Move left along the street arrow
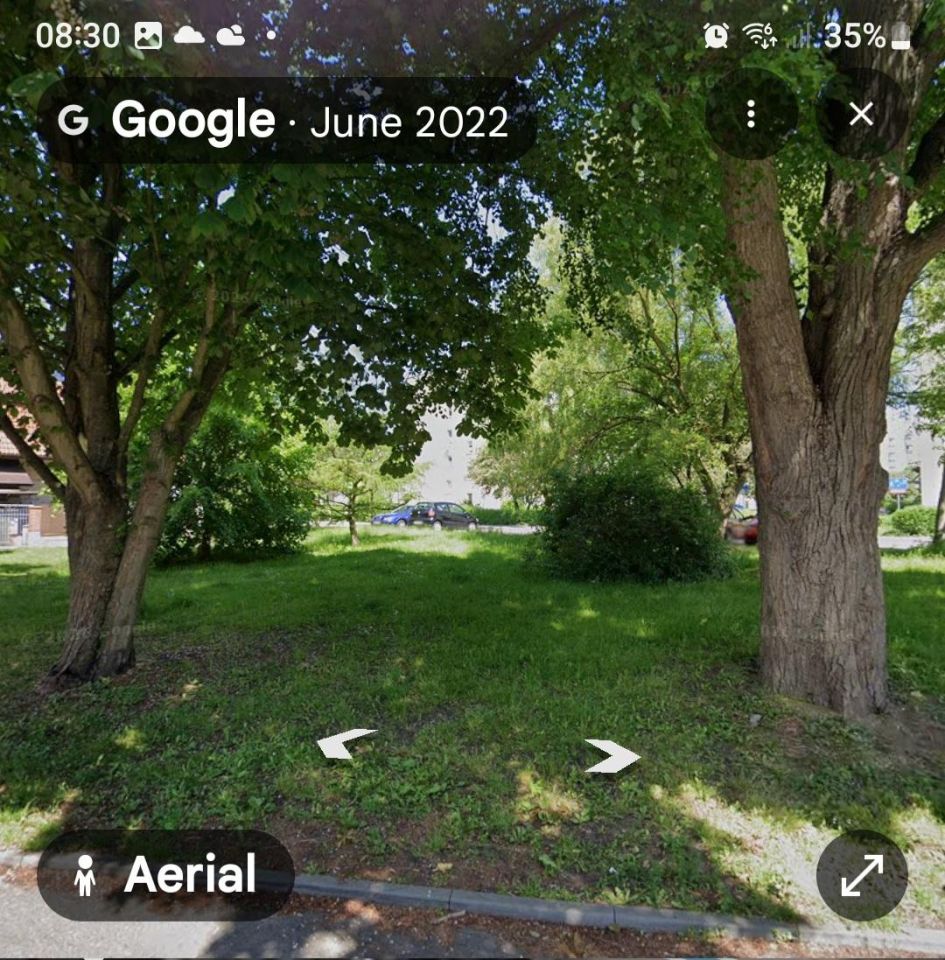The width and height of the screenshot is (945, 960). click(x=345, y=743)
